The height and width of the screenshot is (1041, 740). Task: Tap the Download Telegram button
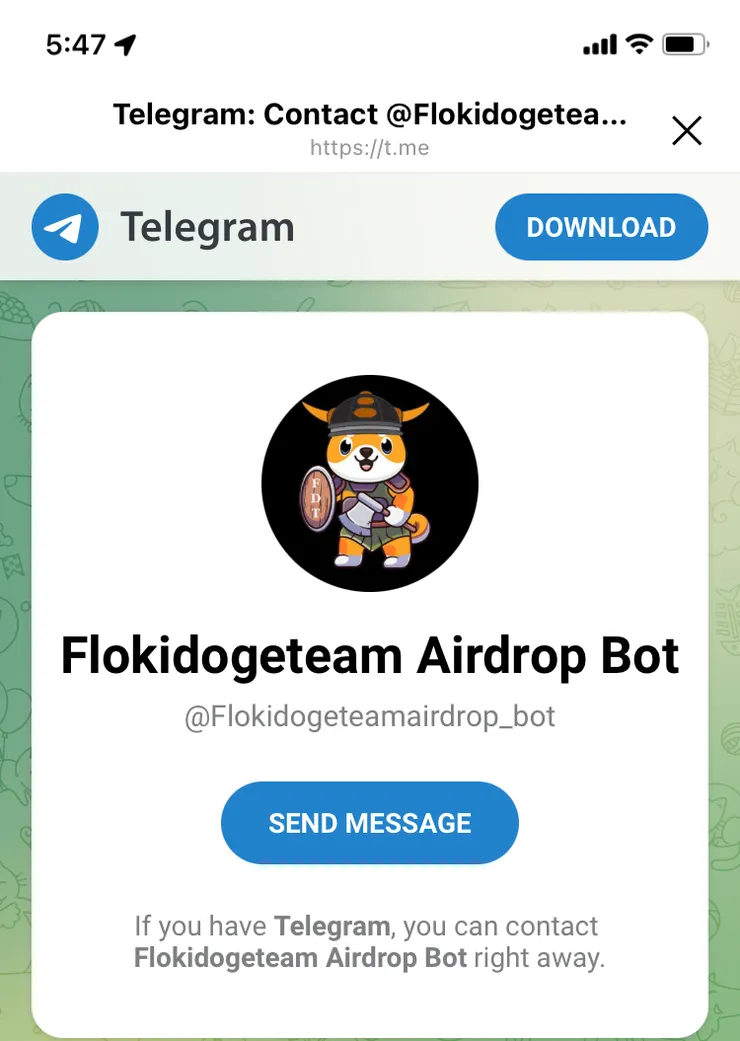tap(601, 227)
